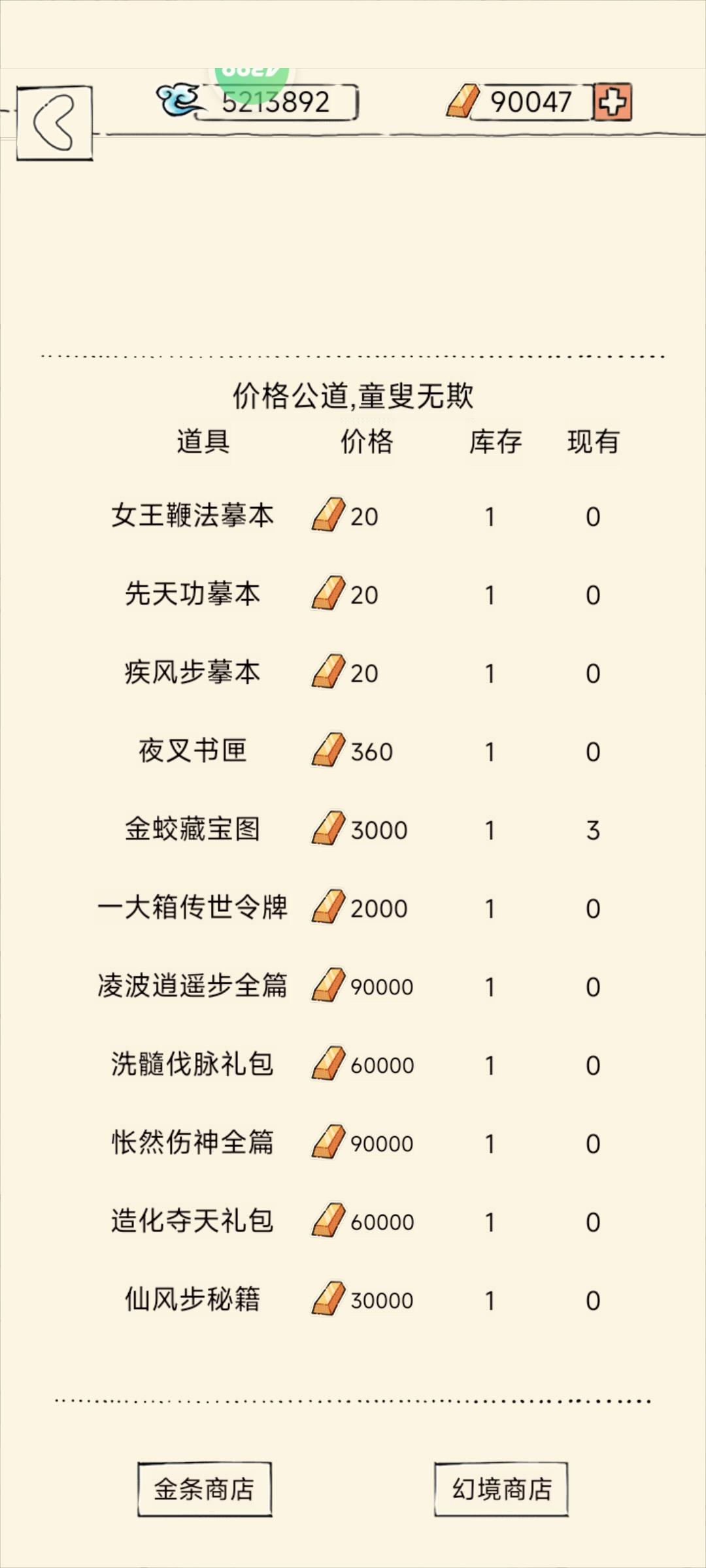
Task: Choose 造化夺天礼包 pack
Action: point(353,1222)
